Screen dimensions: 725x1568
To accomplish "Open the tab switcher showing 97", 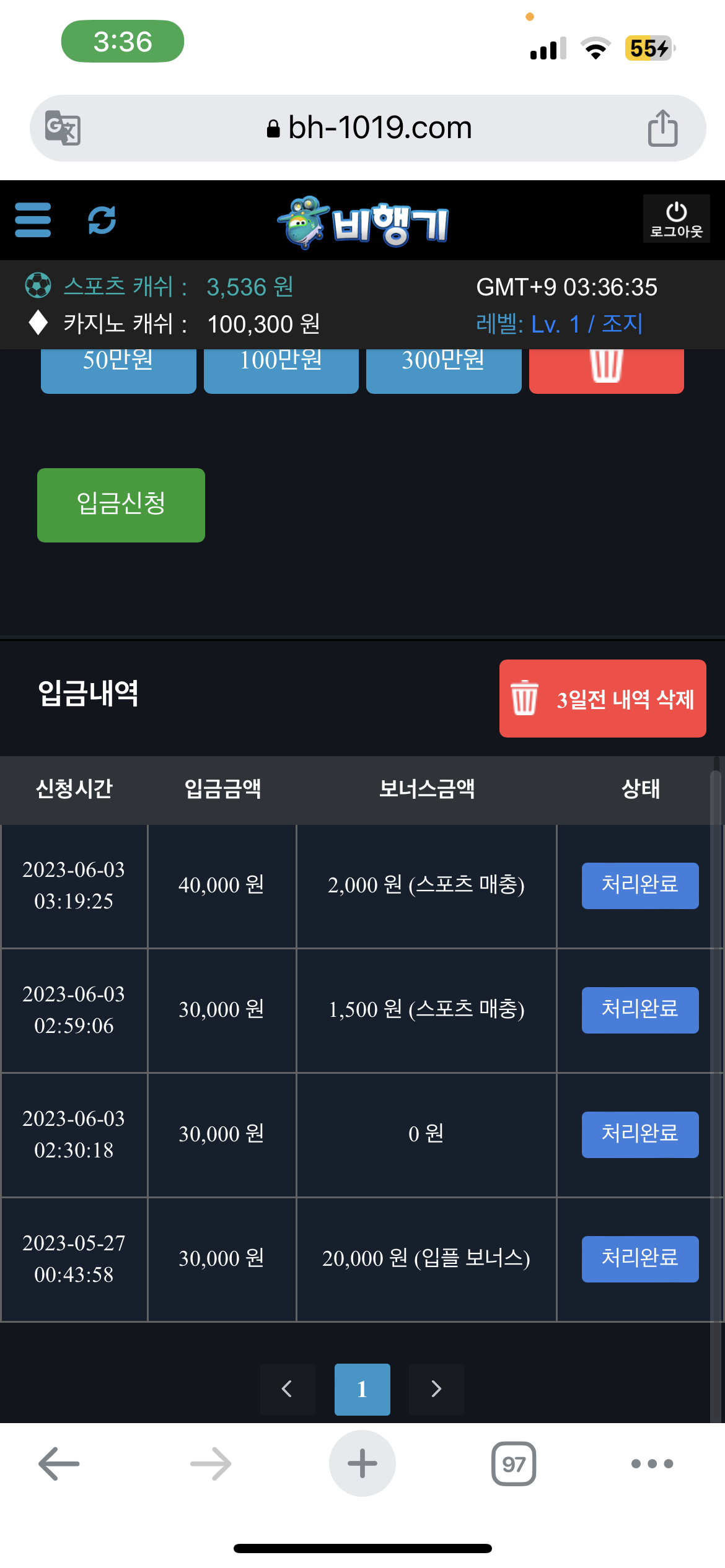I will pyautogui.click(x=514, y=1463).
